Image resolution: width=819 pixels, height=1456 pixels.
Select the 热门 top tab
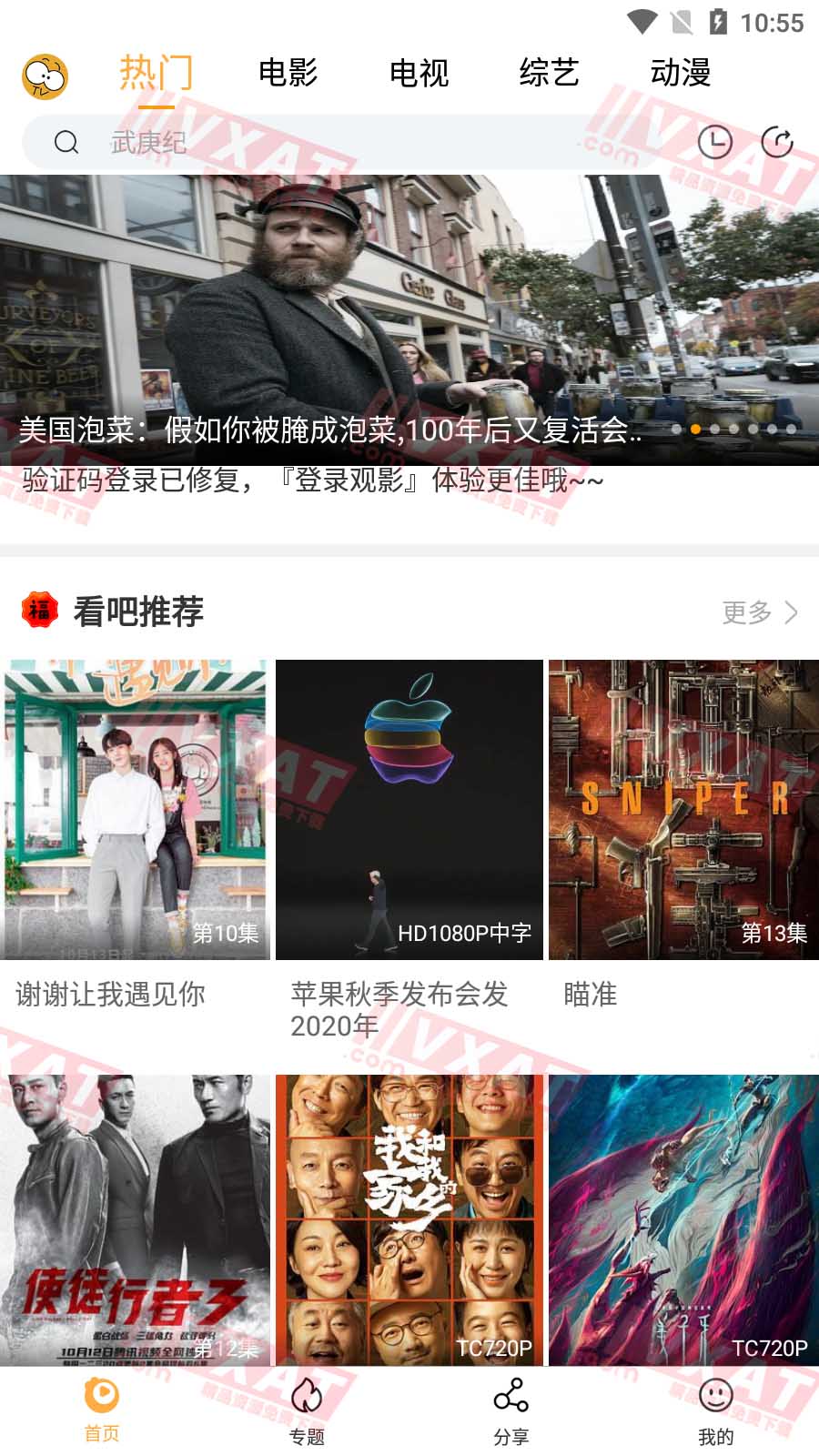click(x=156, y=73)
